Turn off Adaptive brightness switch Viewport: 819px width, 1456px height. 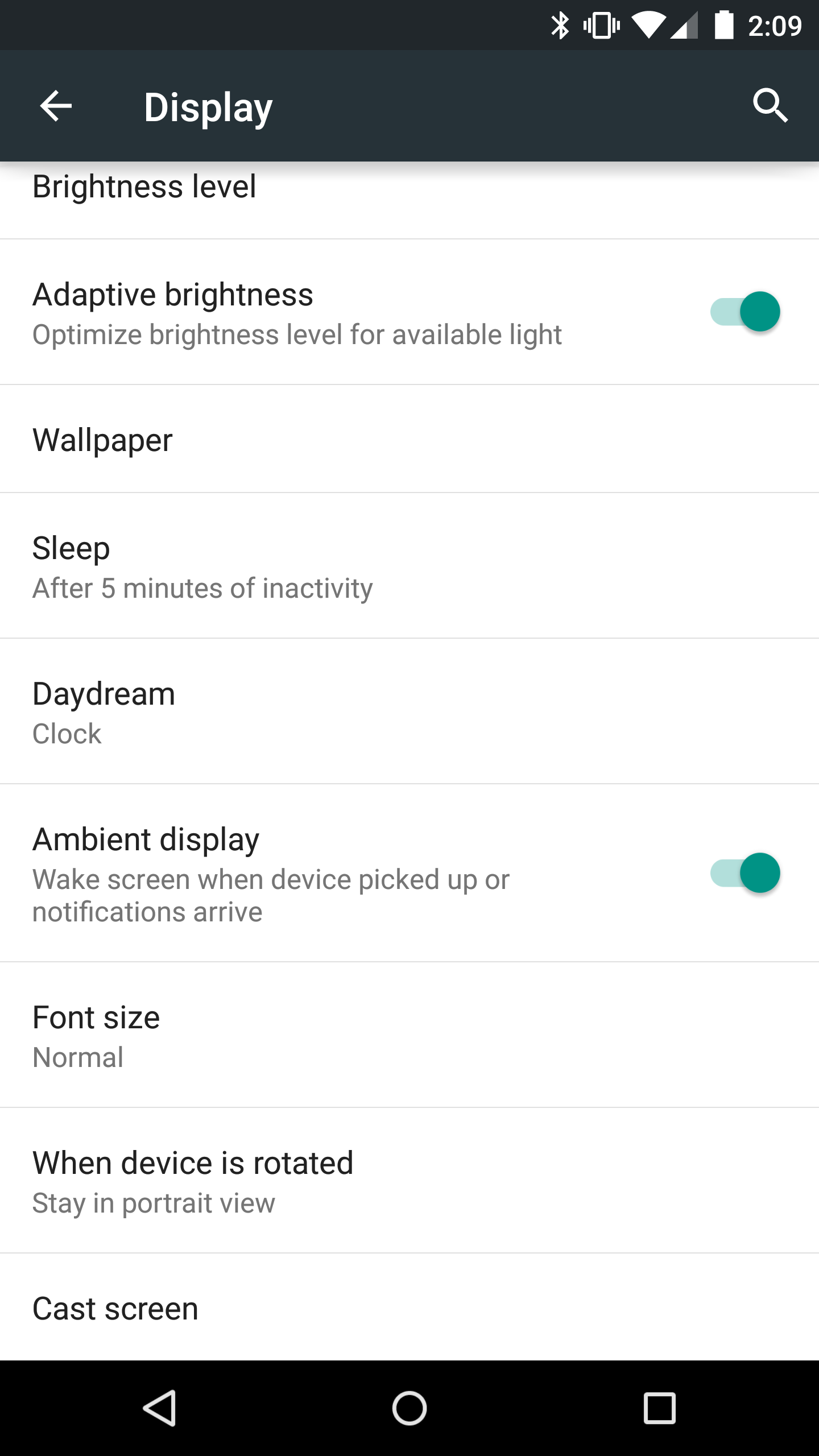pos(745,312)
